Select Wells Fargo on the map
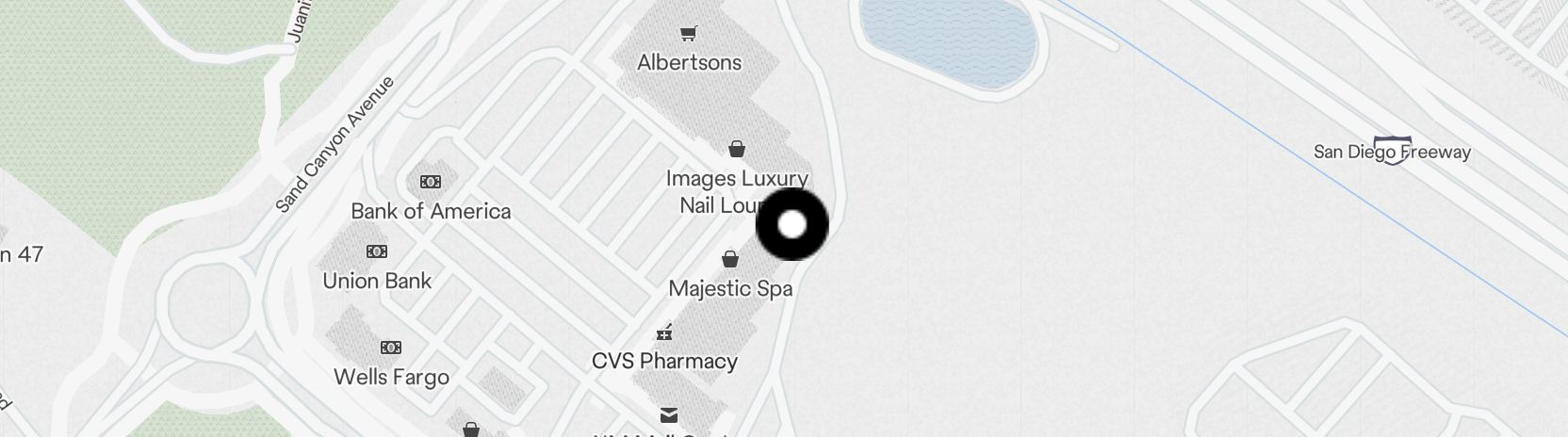 (391, 348)
